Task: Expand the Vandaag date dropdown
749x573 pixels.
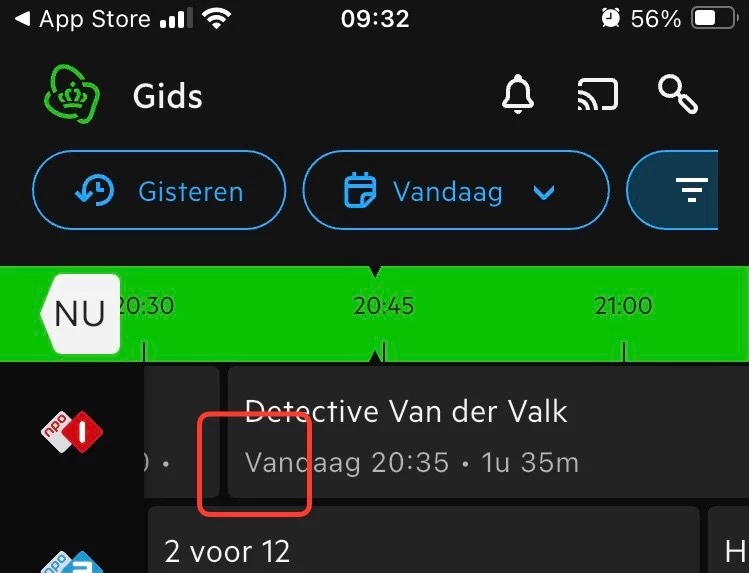Action: point(455,191)
